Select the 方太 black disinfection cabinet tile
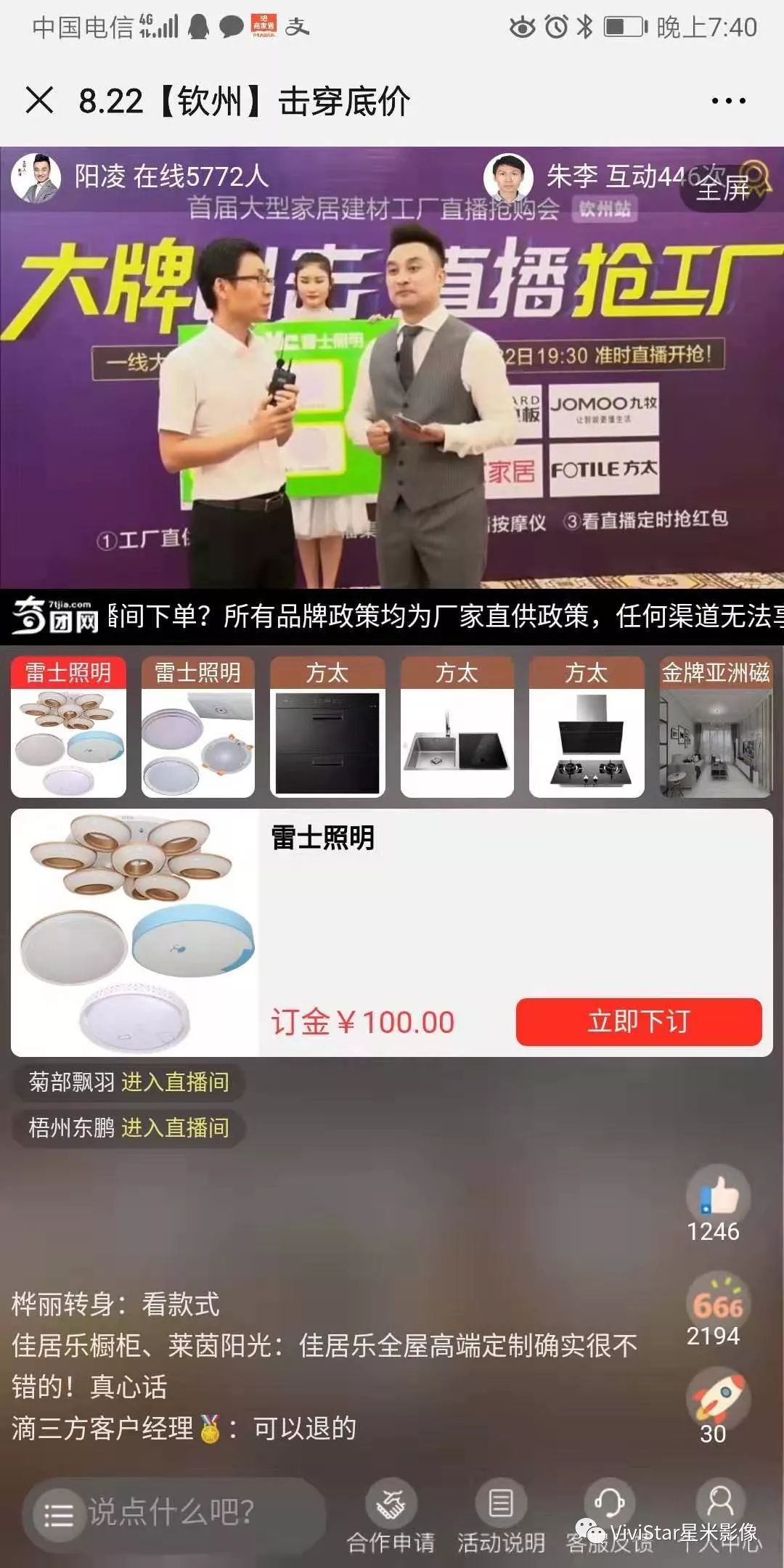 point(327,727)
